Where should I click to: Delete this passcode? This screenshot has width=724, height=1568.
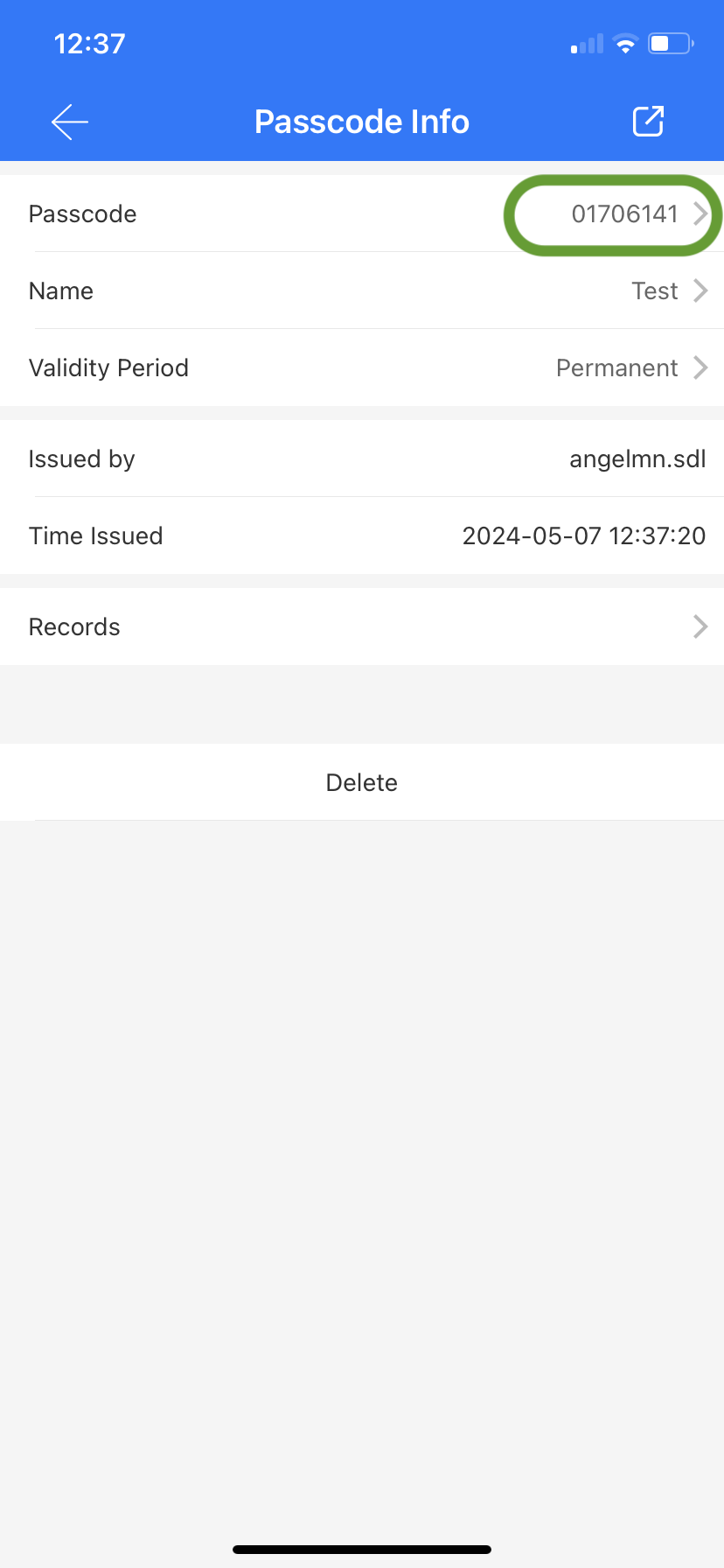[362, 782]
